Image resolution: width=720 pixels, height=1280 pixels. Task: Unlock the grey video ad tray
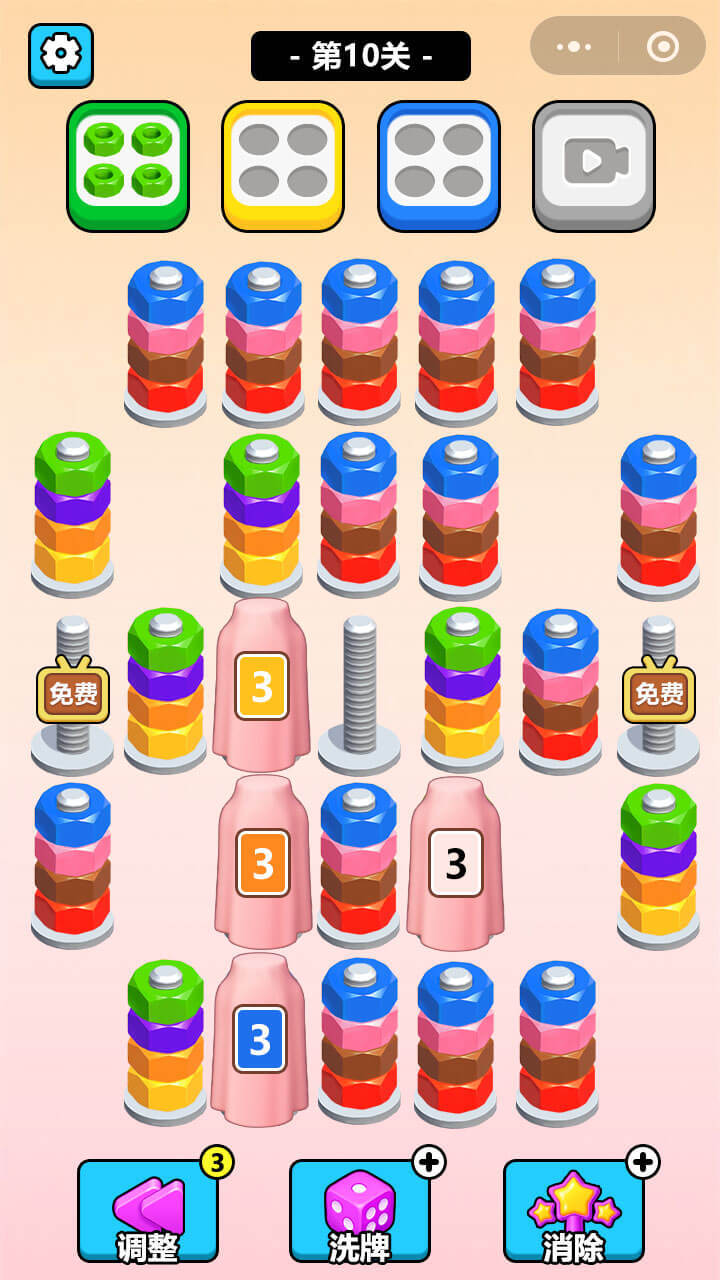tap(594, 165)
